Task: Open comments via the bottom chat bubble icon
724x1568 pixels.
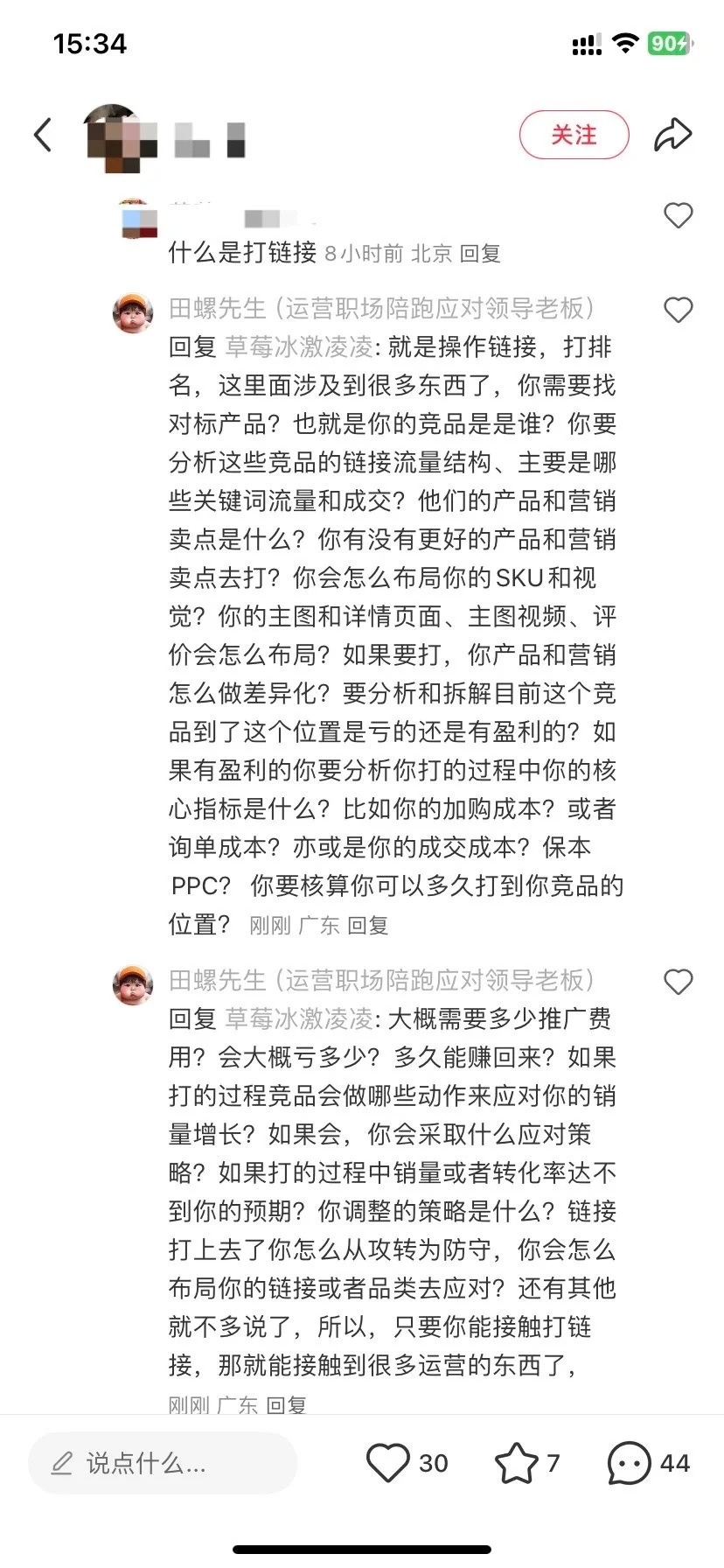Action: point(629,1463)
